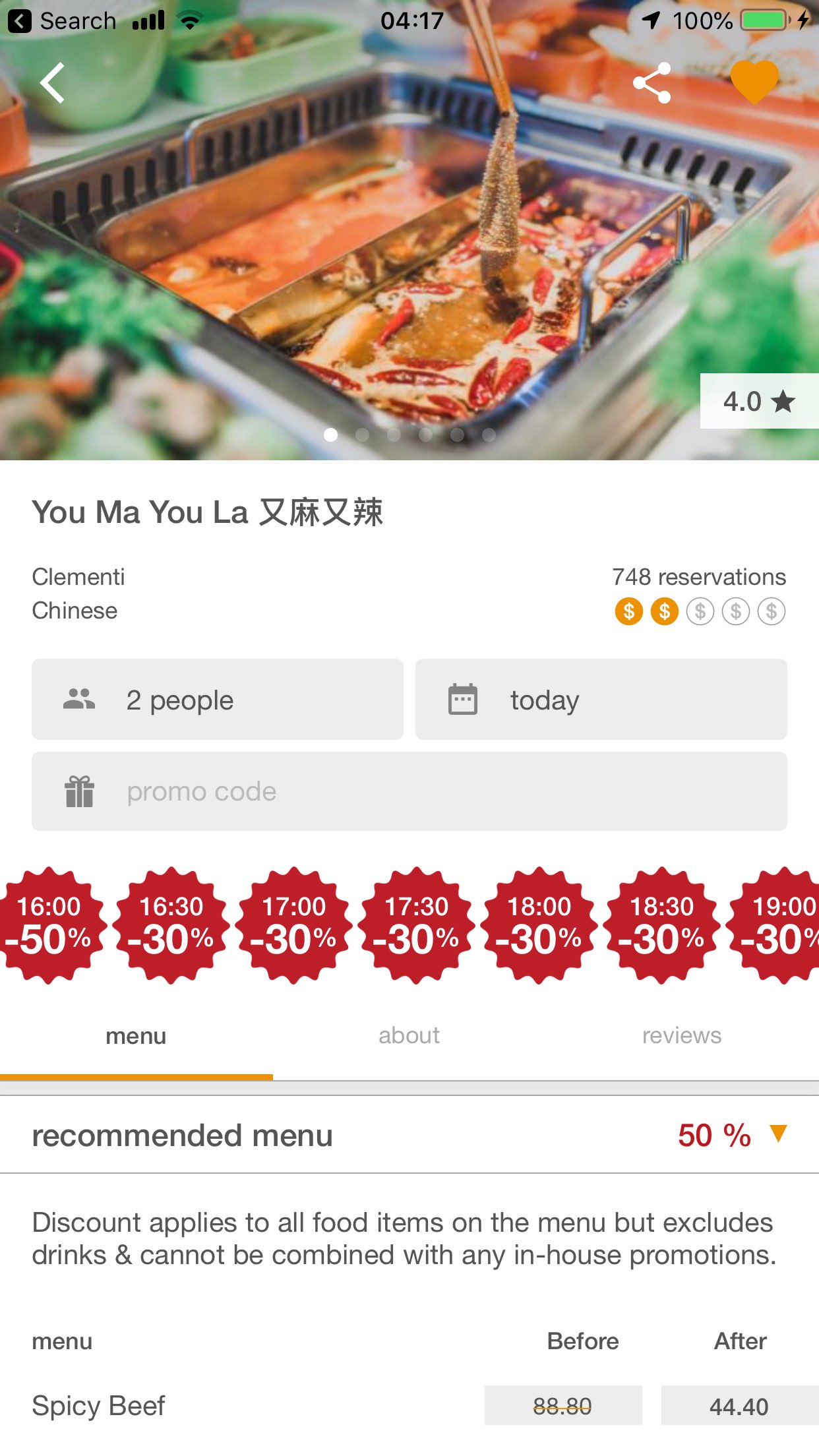Show the menu tab

coord(136,1036)
